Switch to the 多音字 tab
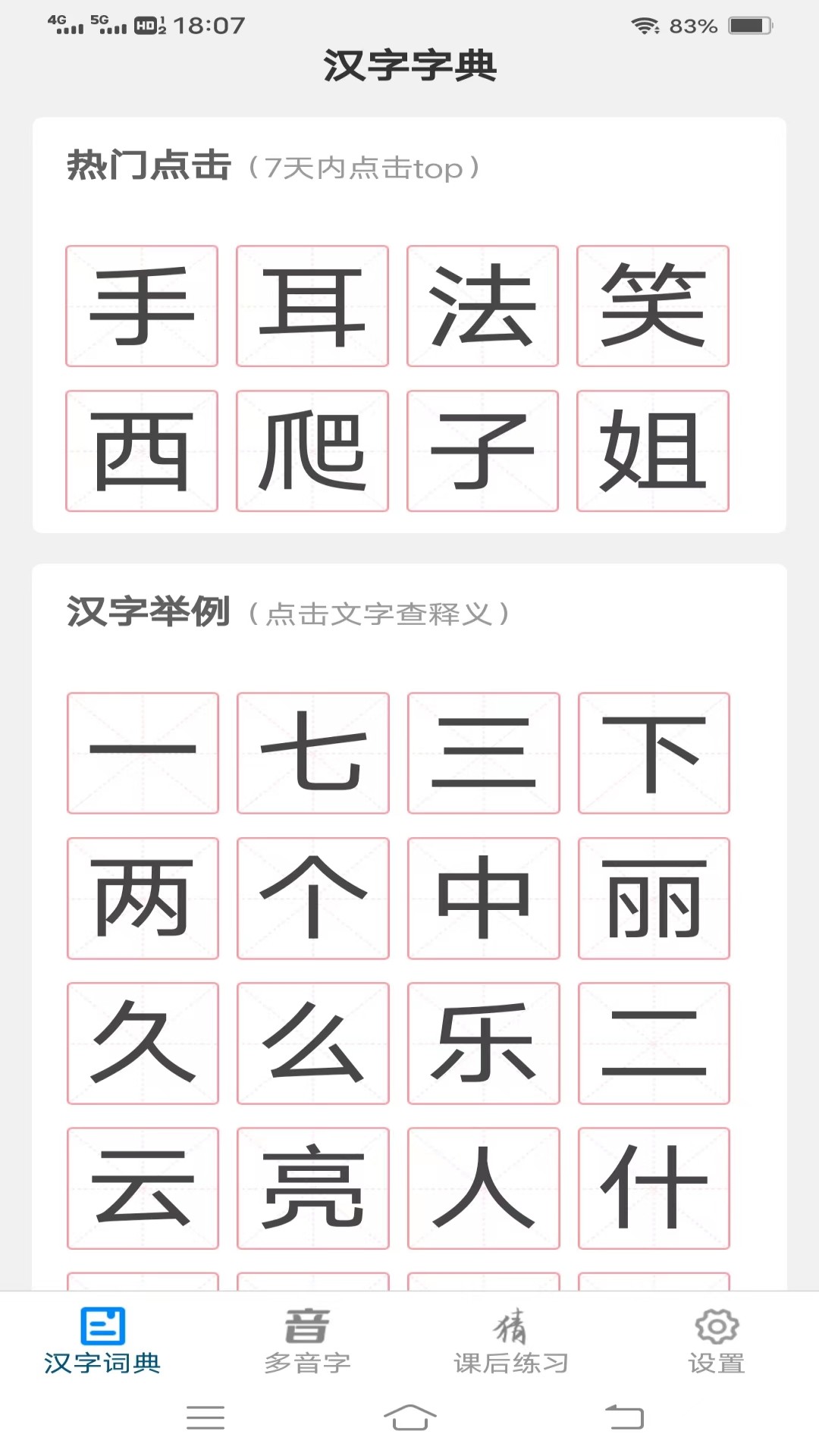The width and height of the screenshot is (819, 1456). click(307, 1341)
